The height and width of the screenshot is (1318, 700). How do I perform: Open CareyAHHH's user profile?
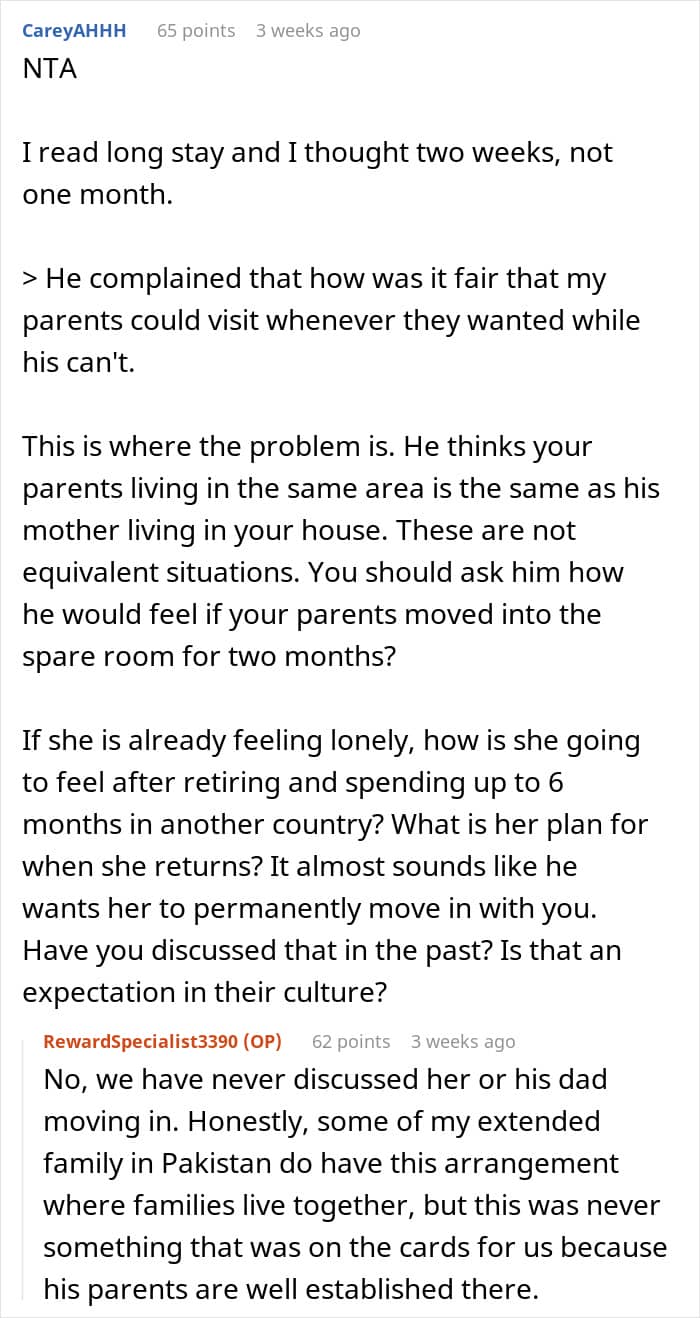tap(74, 30)
